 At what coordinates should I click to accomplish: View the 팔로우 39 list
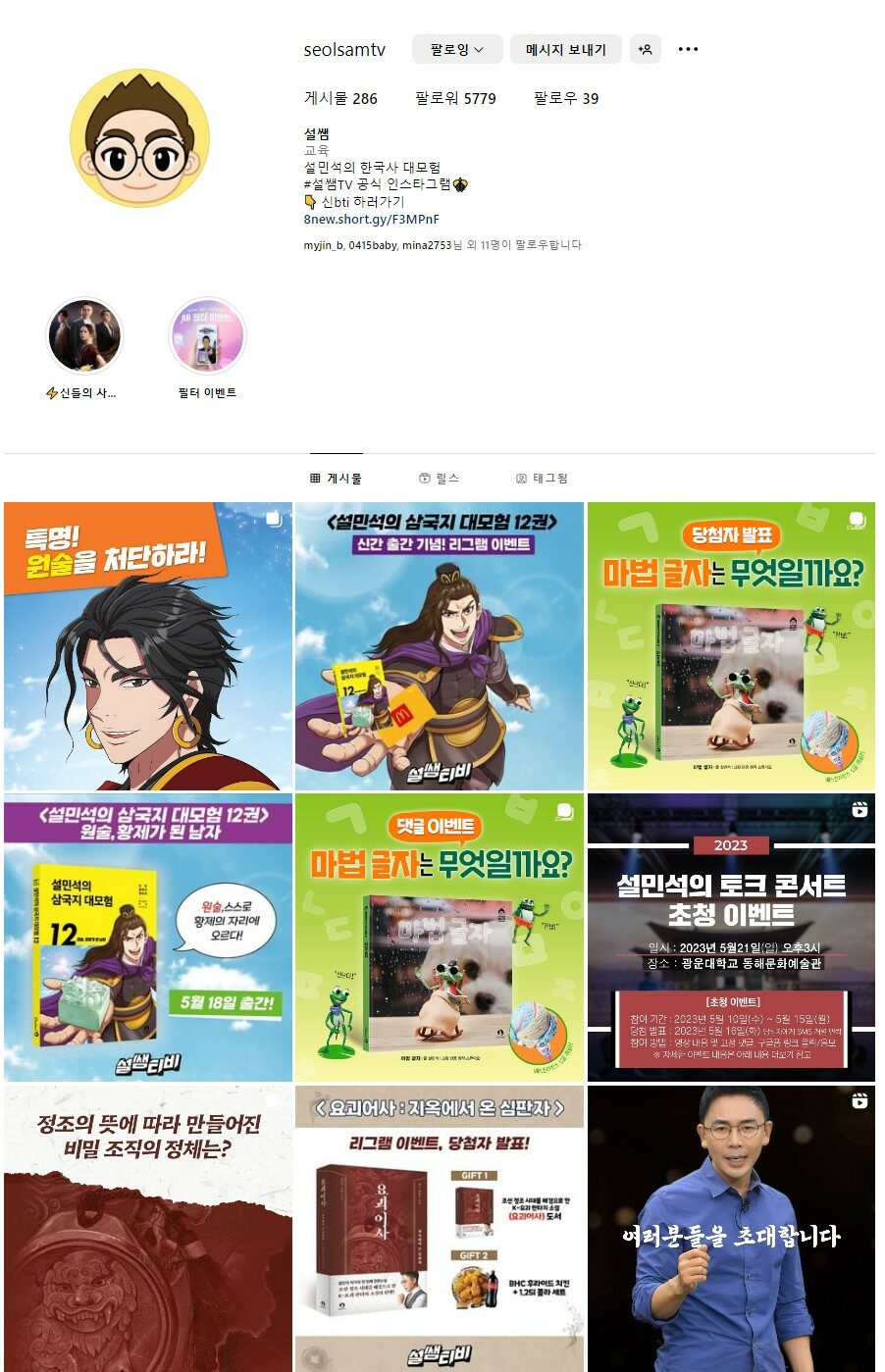(565, 98)
